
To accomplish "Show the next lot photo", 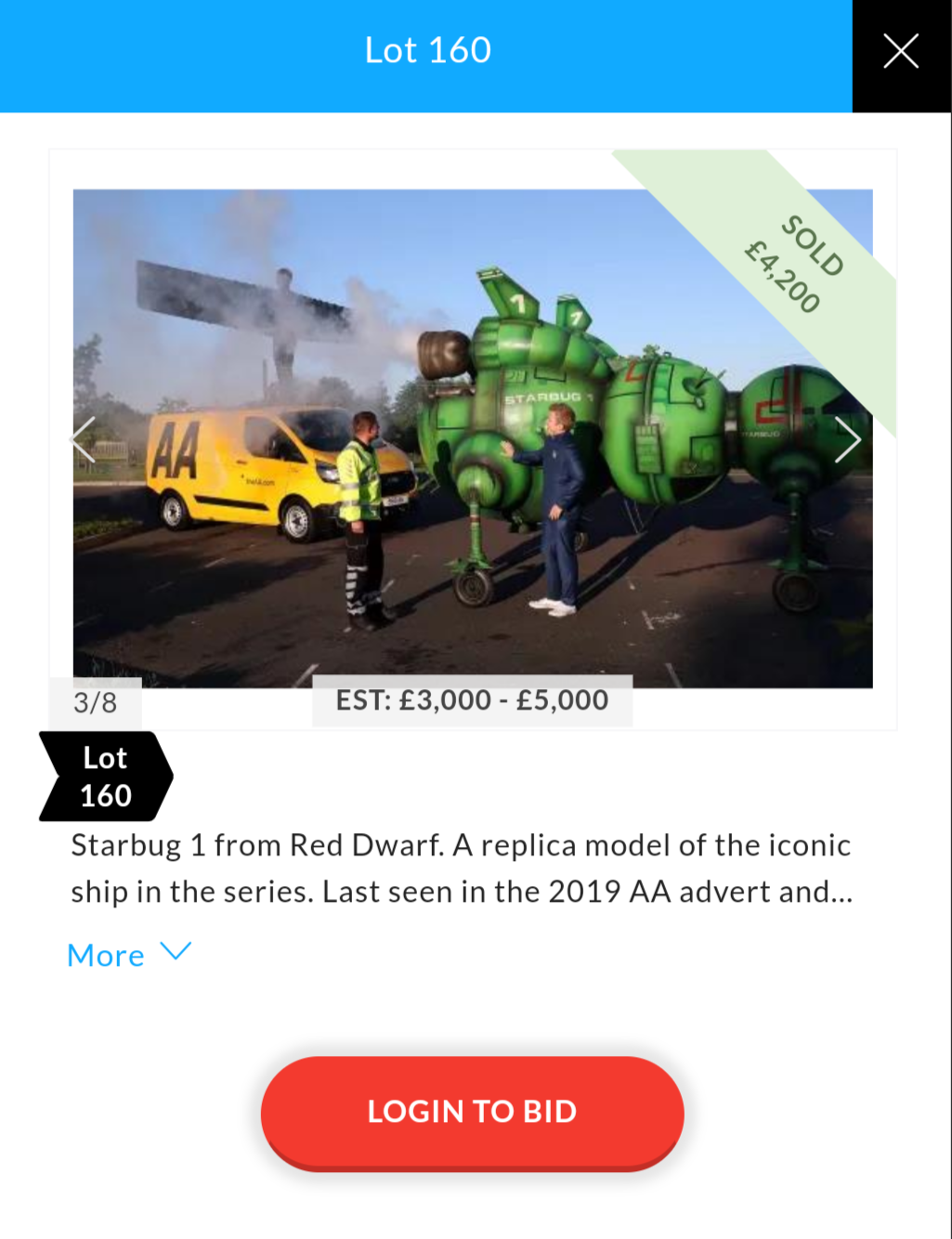I will (847, 440).
